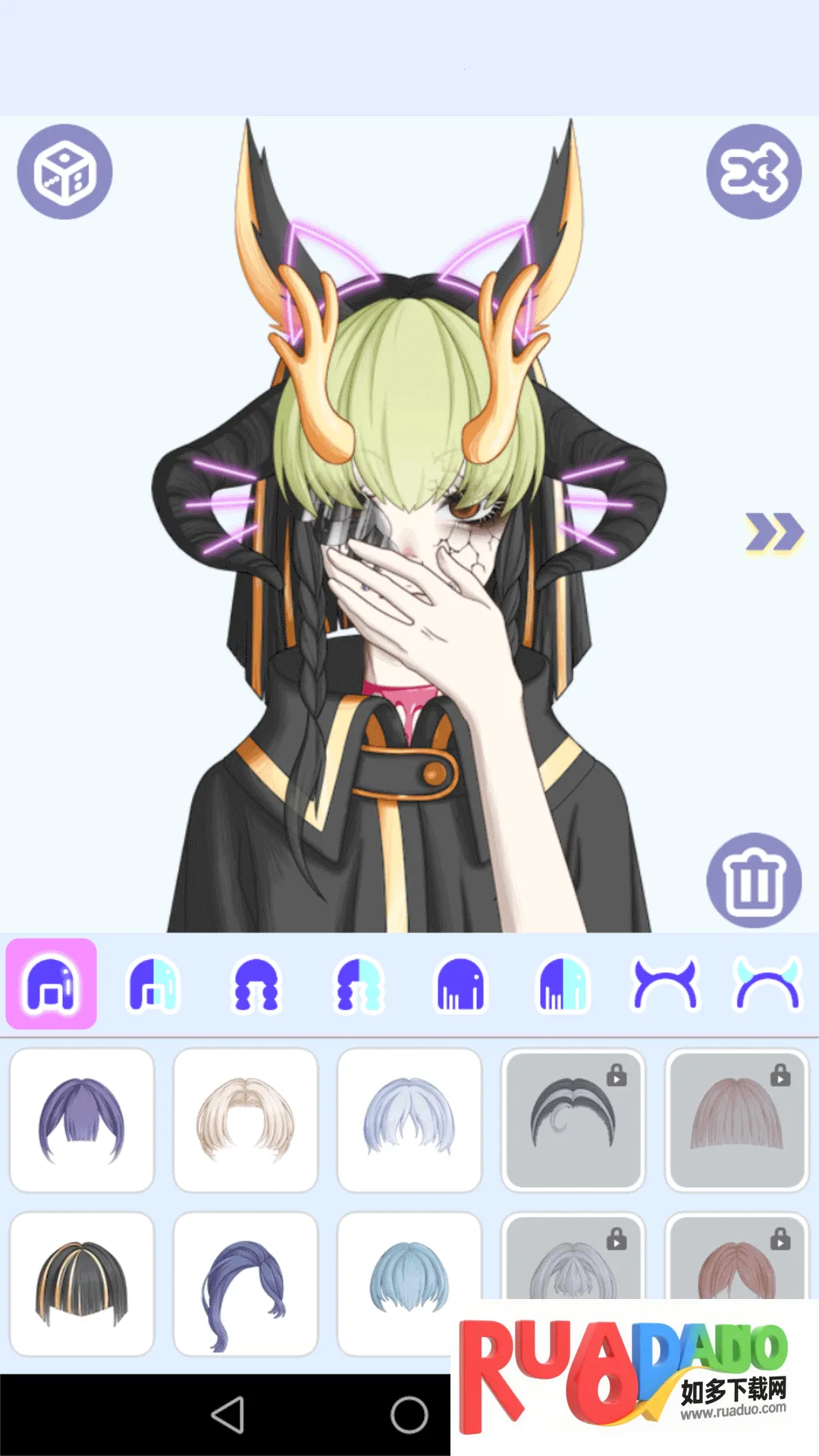Switch to the horns accessory tab

click(x=665, y=984)
